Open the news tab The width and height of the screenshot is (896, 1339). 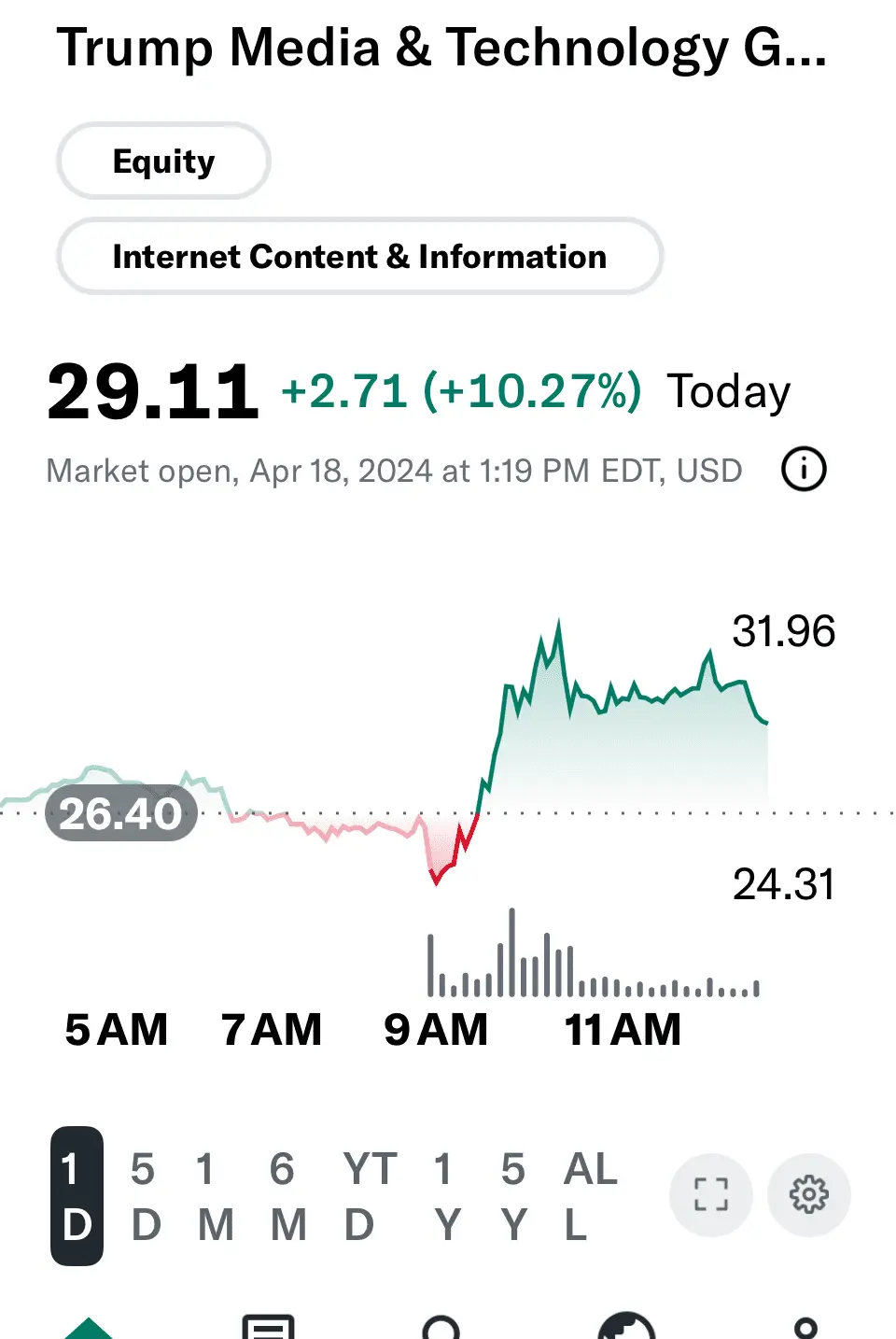(x=268, y=1327)
